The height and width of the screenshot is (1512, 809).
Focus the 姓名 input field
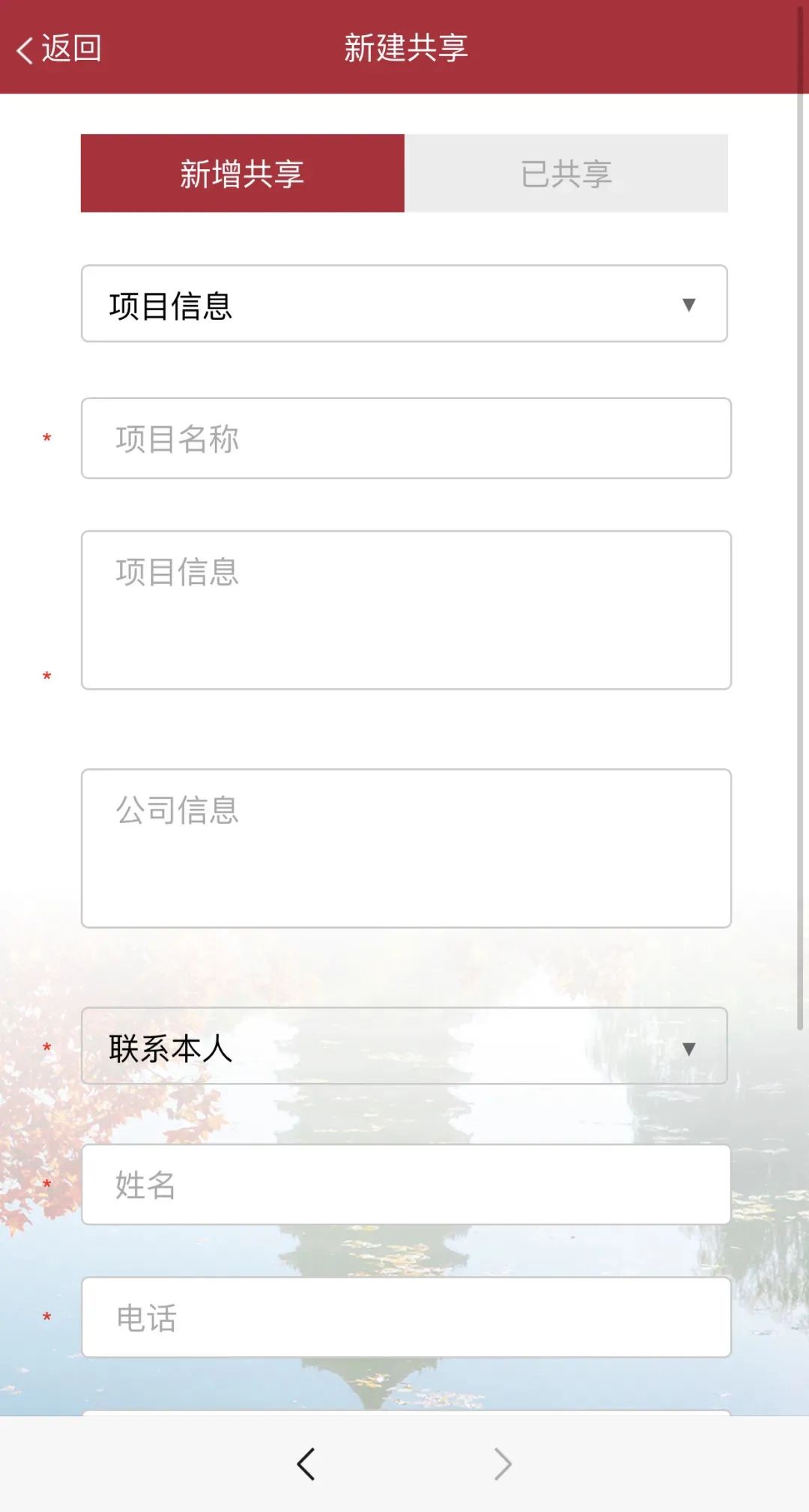[x=406, y=1185]
